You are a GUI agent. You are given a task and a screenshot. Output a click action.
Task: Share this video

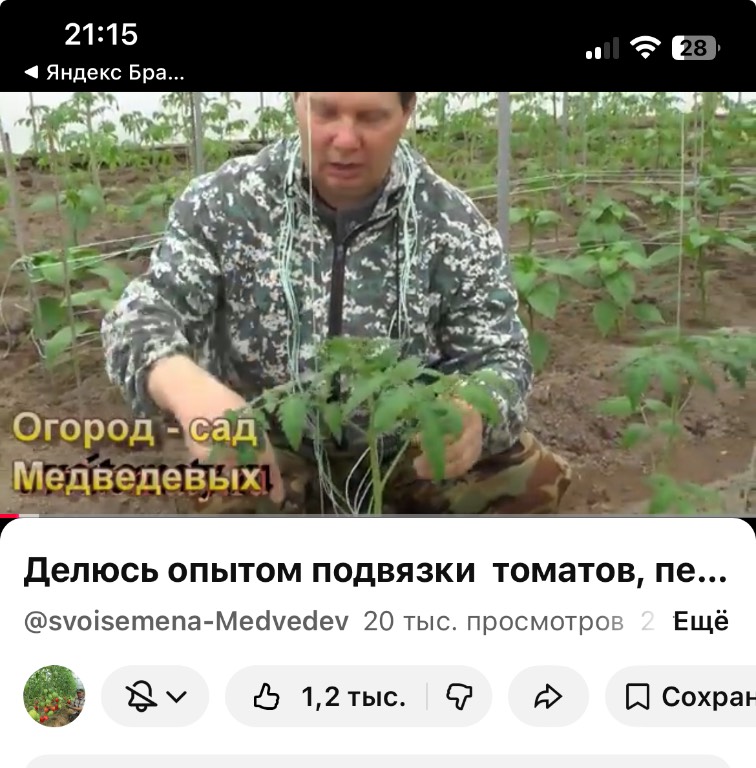pos(548,696)
